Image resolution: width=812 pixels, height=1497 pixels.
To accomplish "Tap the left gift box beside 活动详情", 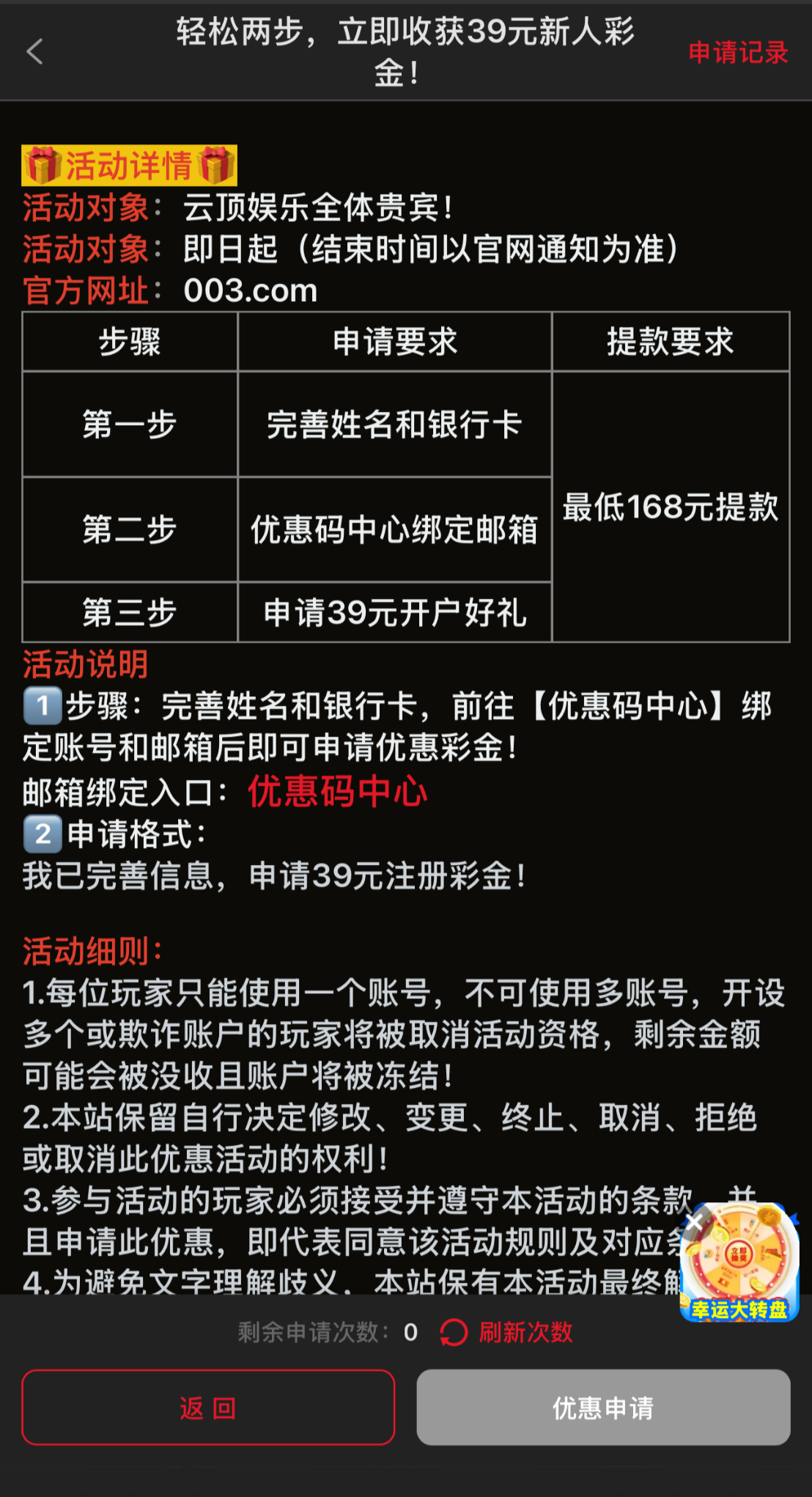I will [x=42, y=164].
